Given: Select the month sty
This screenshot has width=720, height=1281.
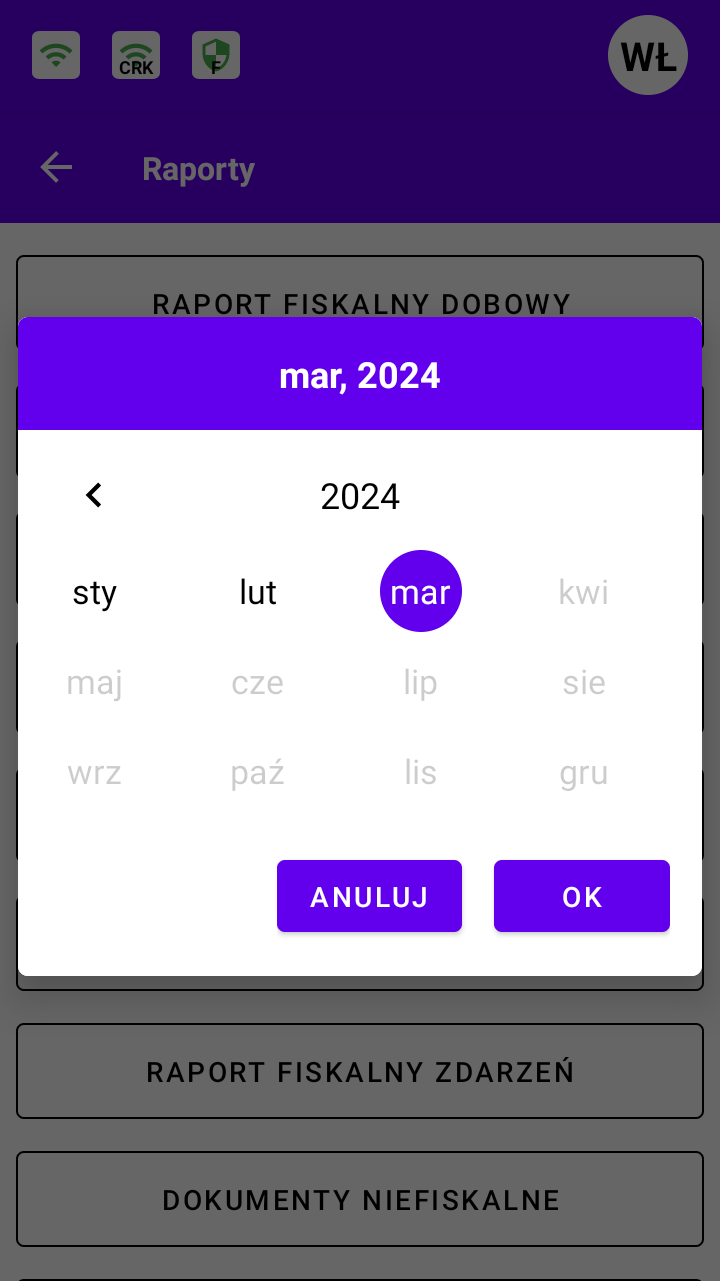Looking at the screenshot, I should (x=95, y=592).
